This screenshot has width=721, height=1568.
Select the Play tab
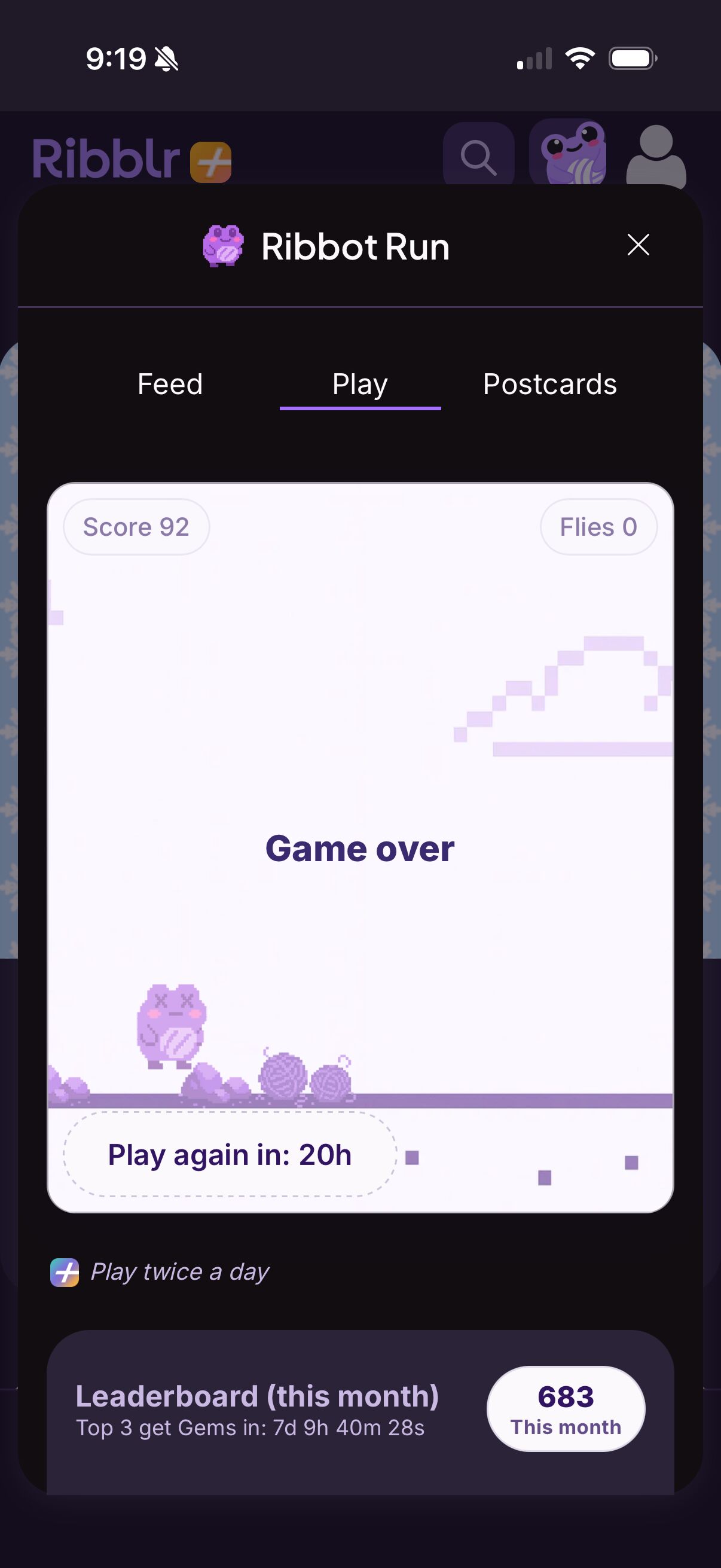[360, 384]
